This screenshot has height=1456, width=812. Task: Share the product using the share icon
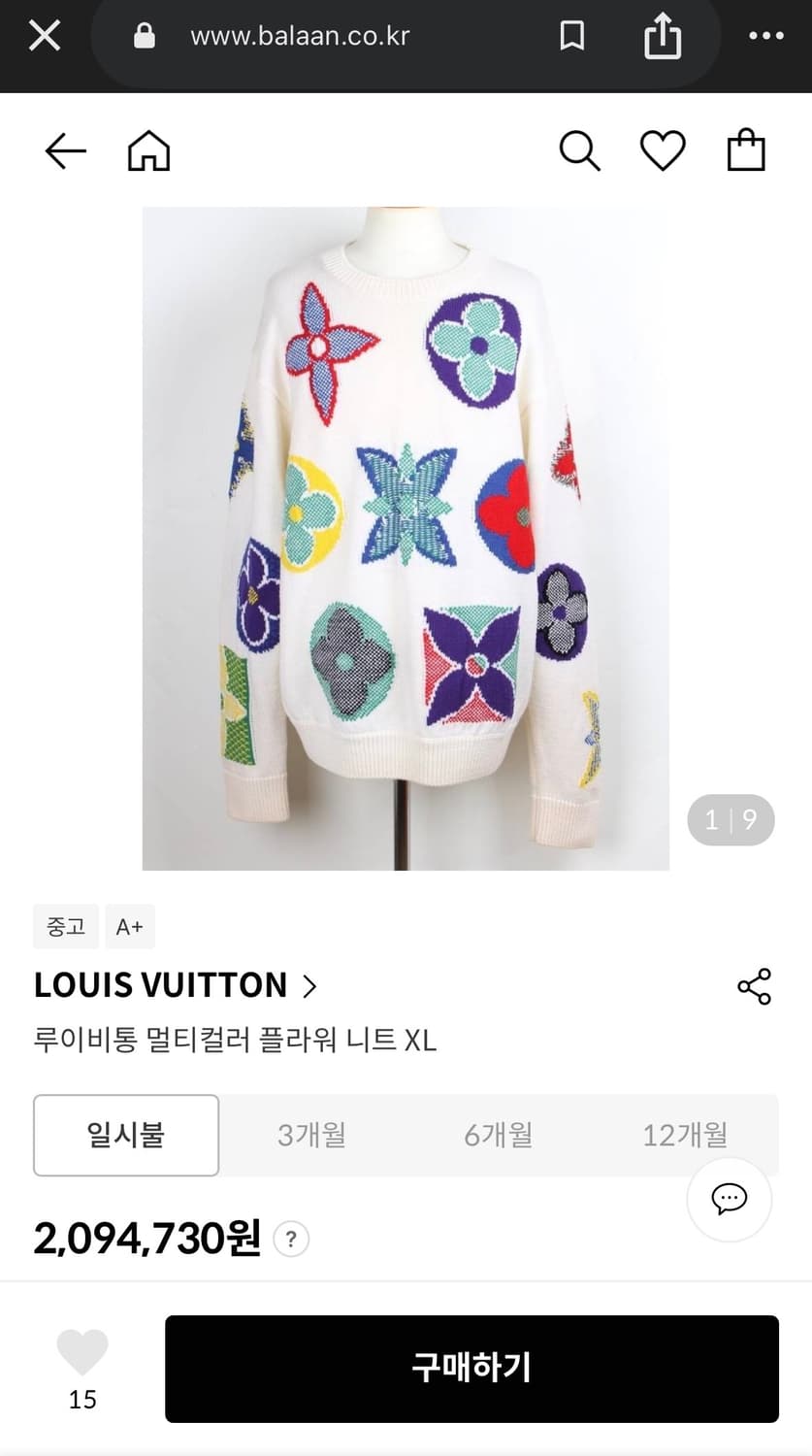click(x=754, y=985)
